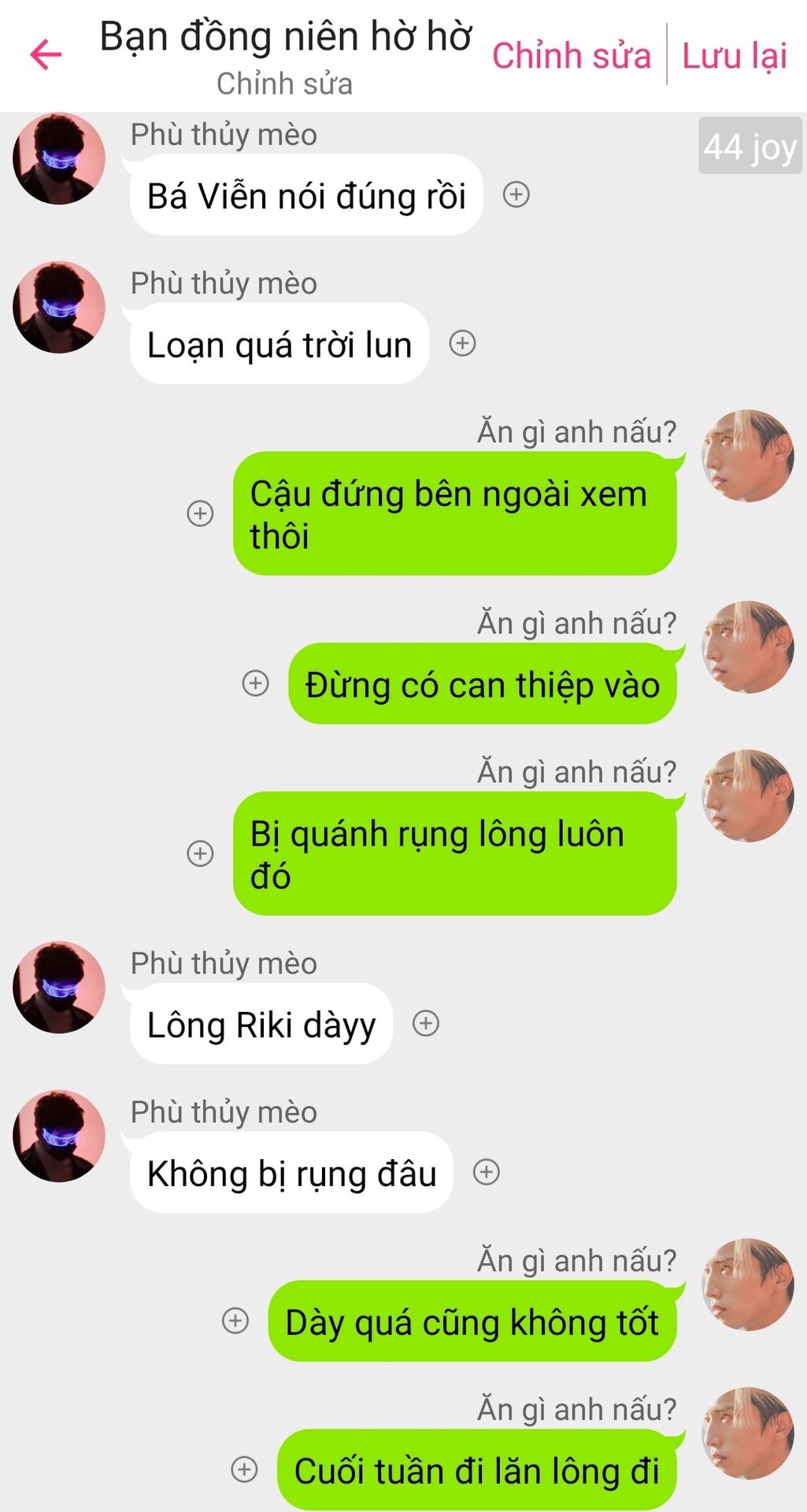Go back using the pink arrow
This screenshot has width=807, height=1512.
[x=46, y=54]
